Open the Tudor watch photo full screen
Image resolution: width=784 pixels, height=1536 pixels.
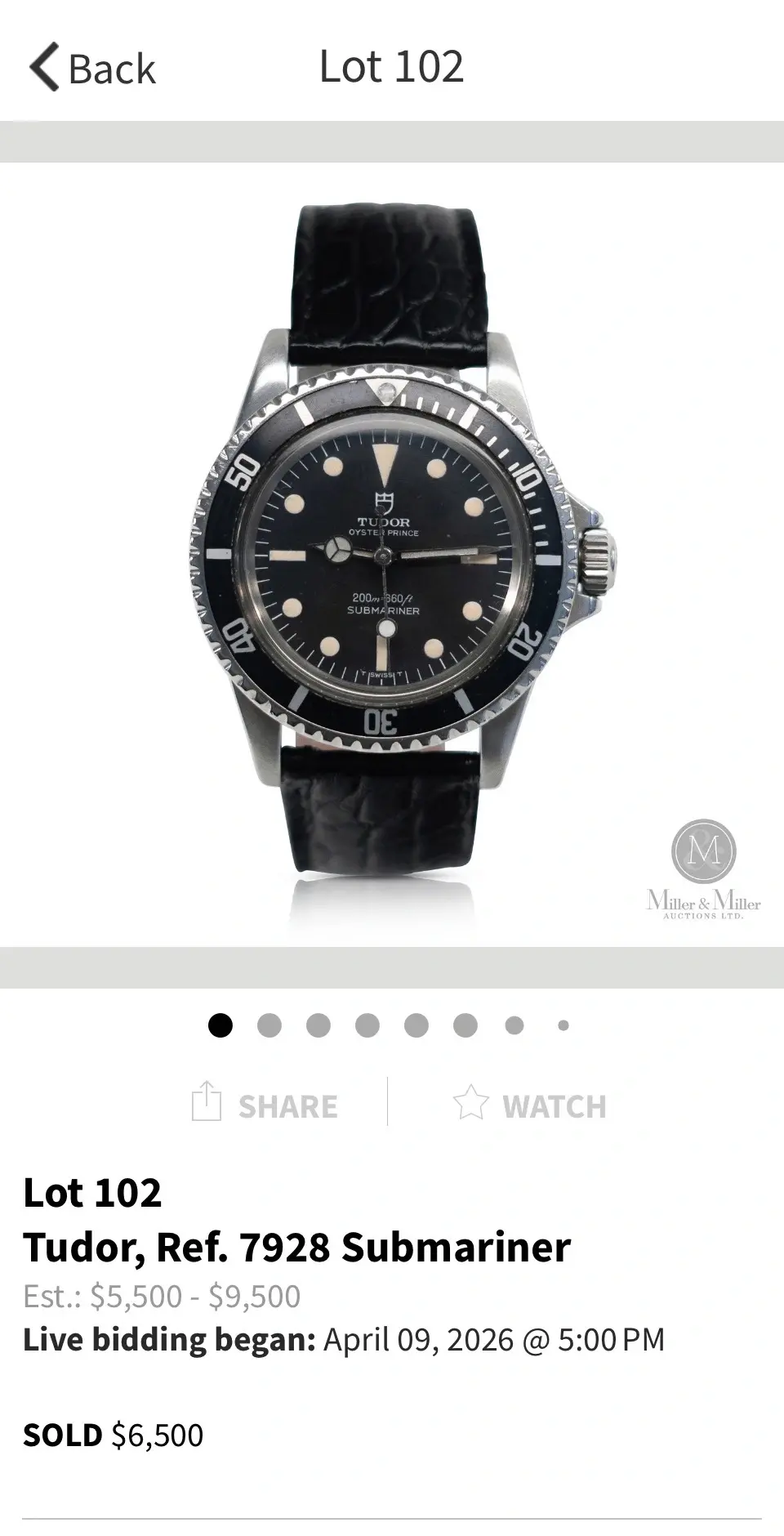click(392, 556)
